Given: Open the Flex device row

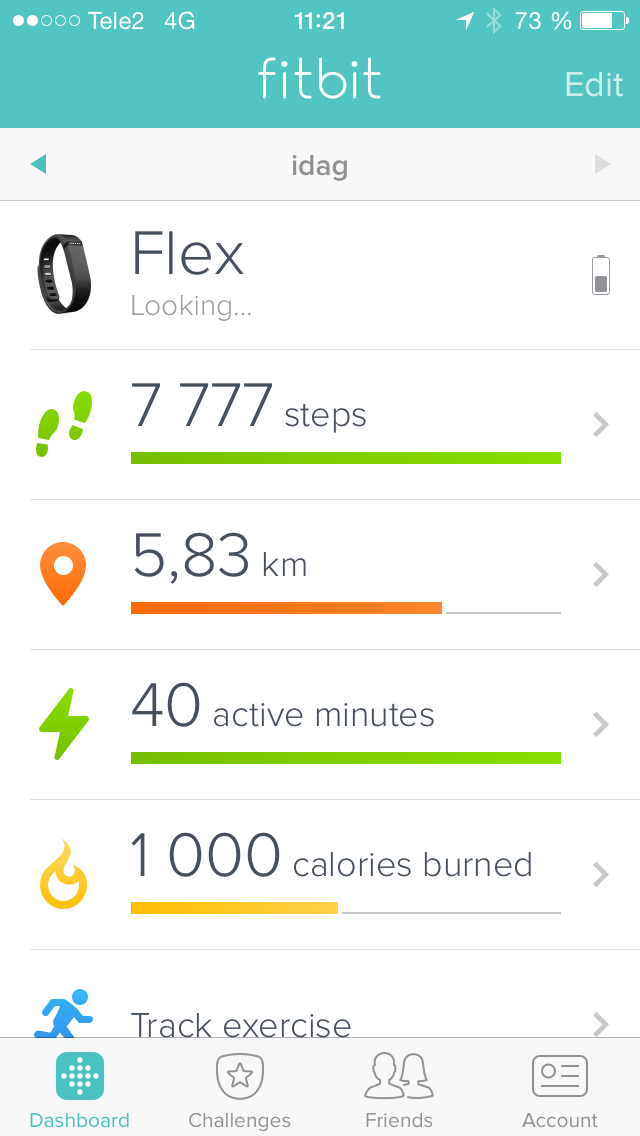Looking at the screenshot, I should tap(320, 275).
